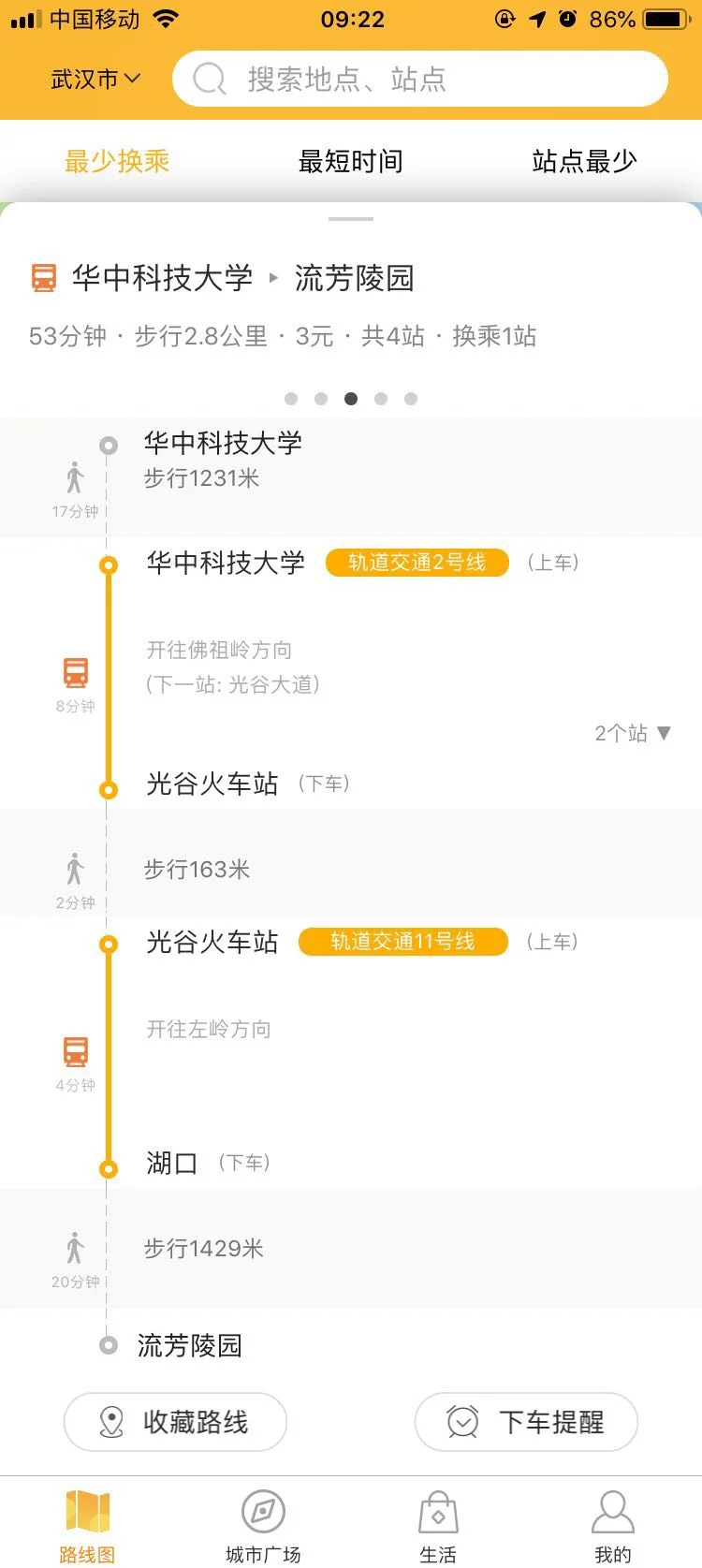The width and height of the screenshot is (702, 1568).
Task: Tap the 收藏路线 favorite button
Action: 174,1422
